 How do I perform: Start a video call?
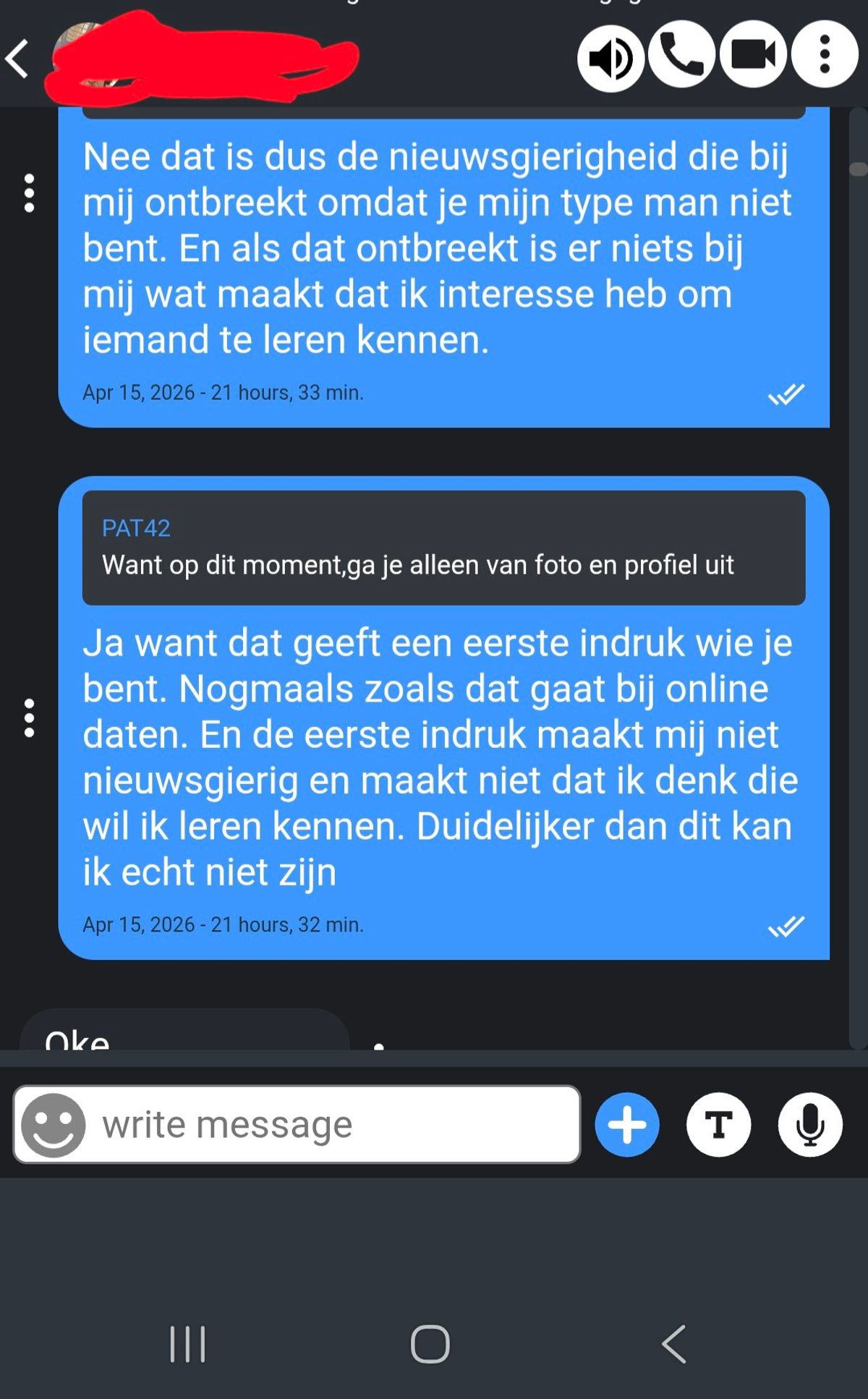coord(753,55)
